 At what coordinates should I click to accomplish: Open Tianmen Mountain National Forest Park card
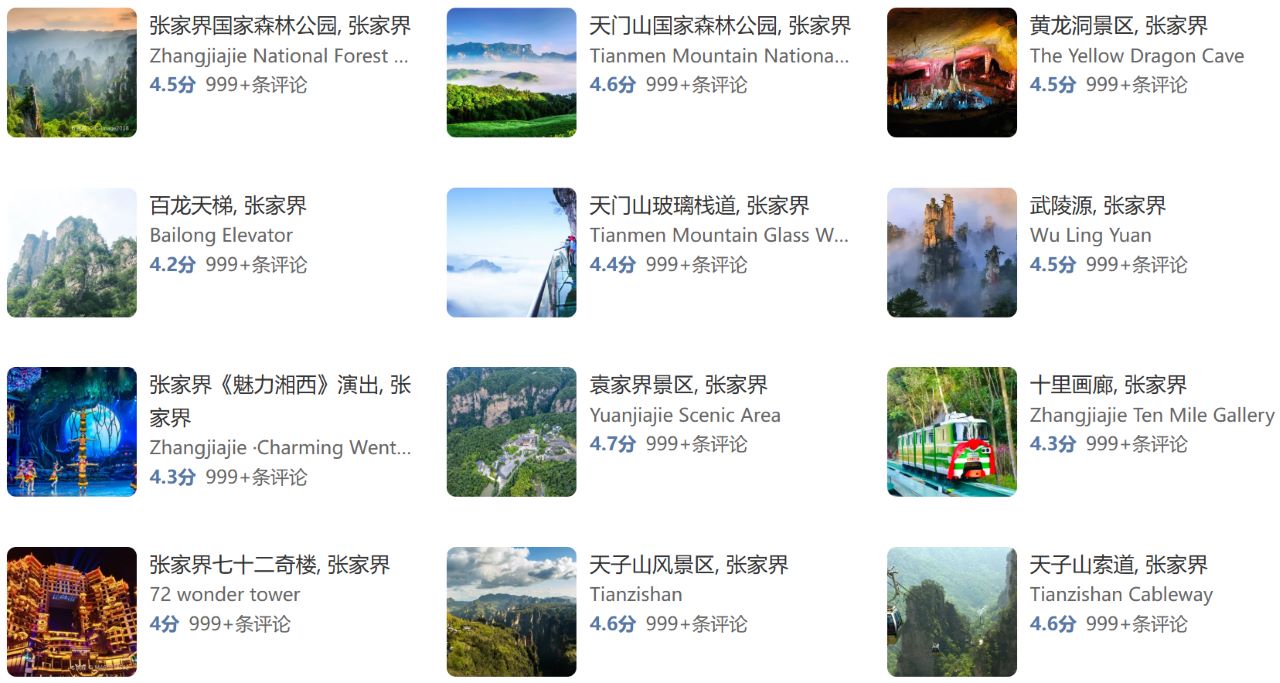click(x=719, y=26)
